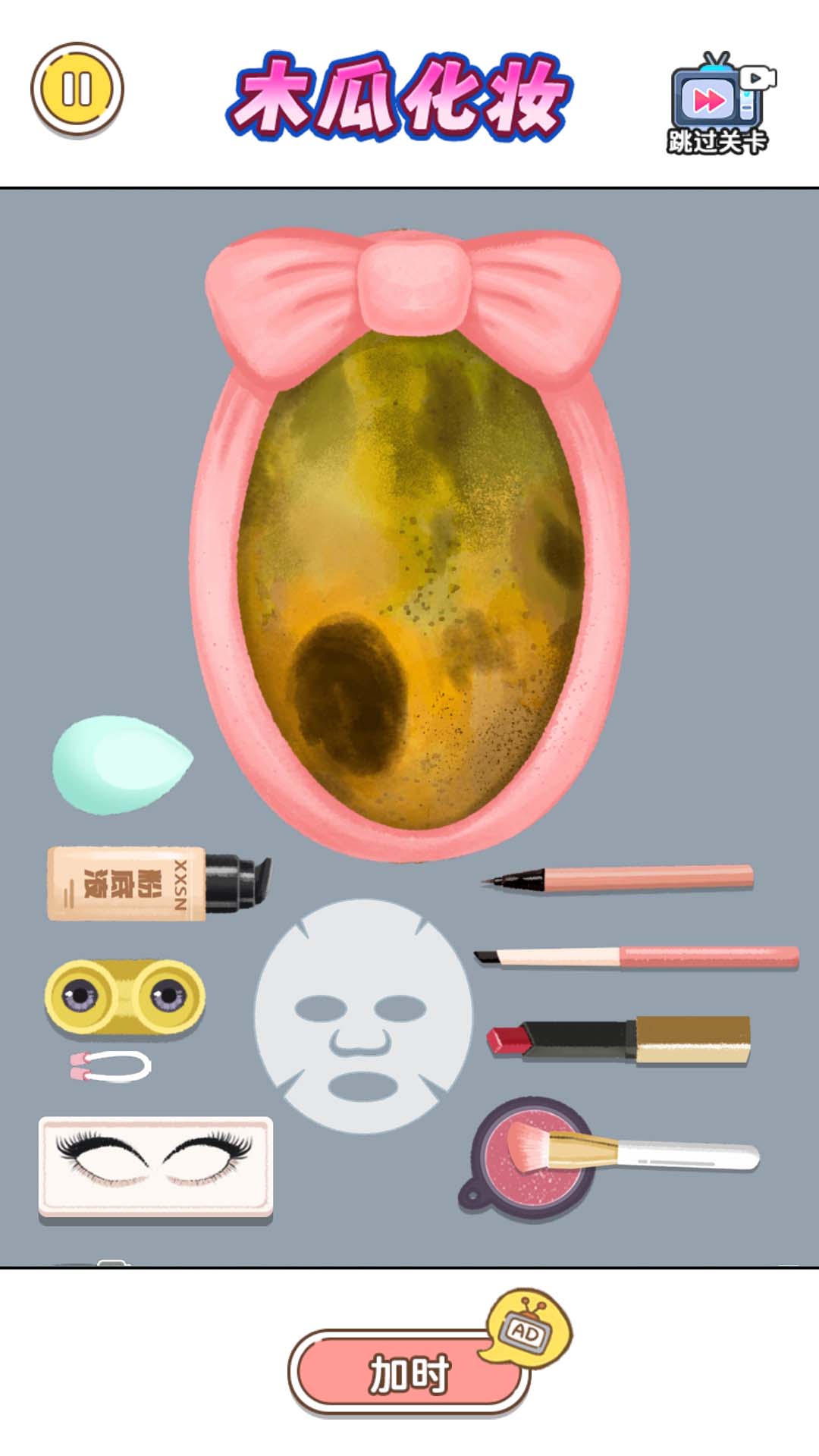819x1456 pixels.
Task: Pick the black eyeliner pen
Action: (617, 878)
